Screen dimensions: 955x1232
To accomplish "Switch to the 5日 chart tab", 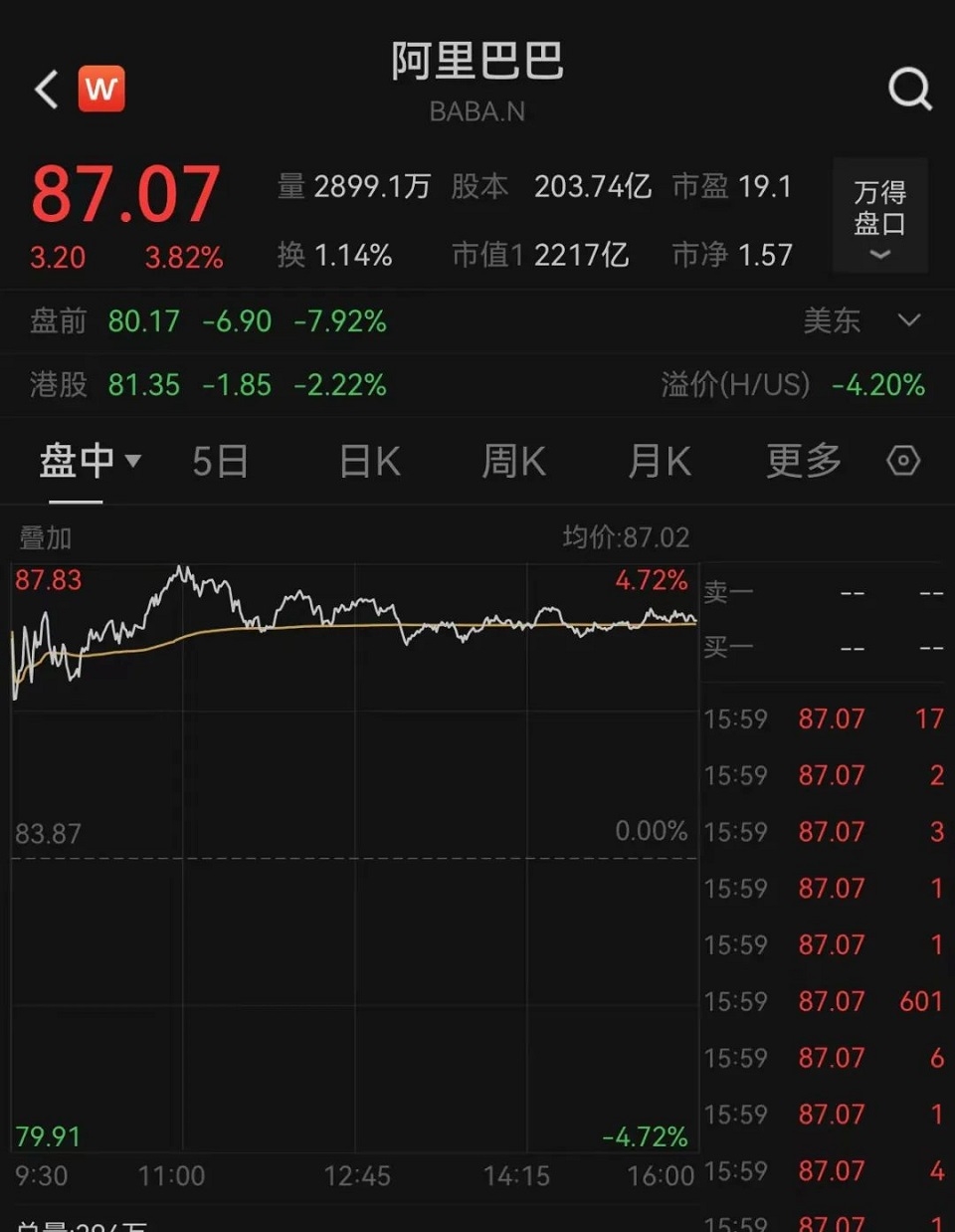I will pyautogui.click(x=220, y=462).
